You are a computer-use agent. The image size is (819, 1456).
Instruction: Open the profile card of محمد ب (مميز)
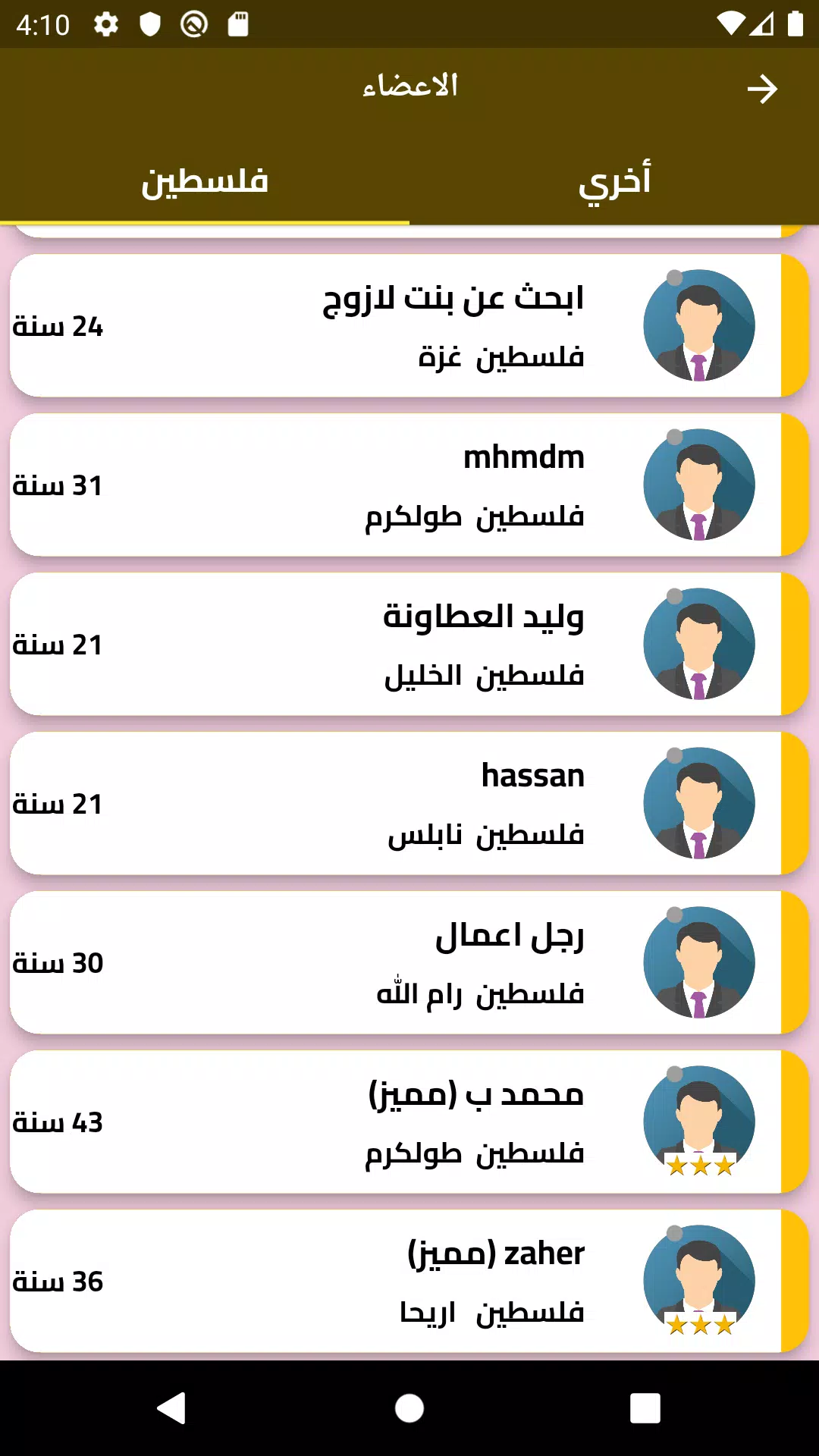coord(402,1121)
